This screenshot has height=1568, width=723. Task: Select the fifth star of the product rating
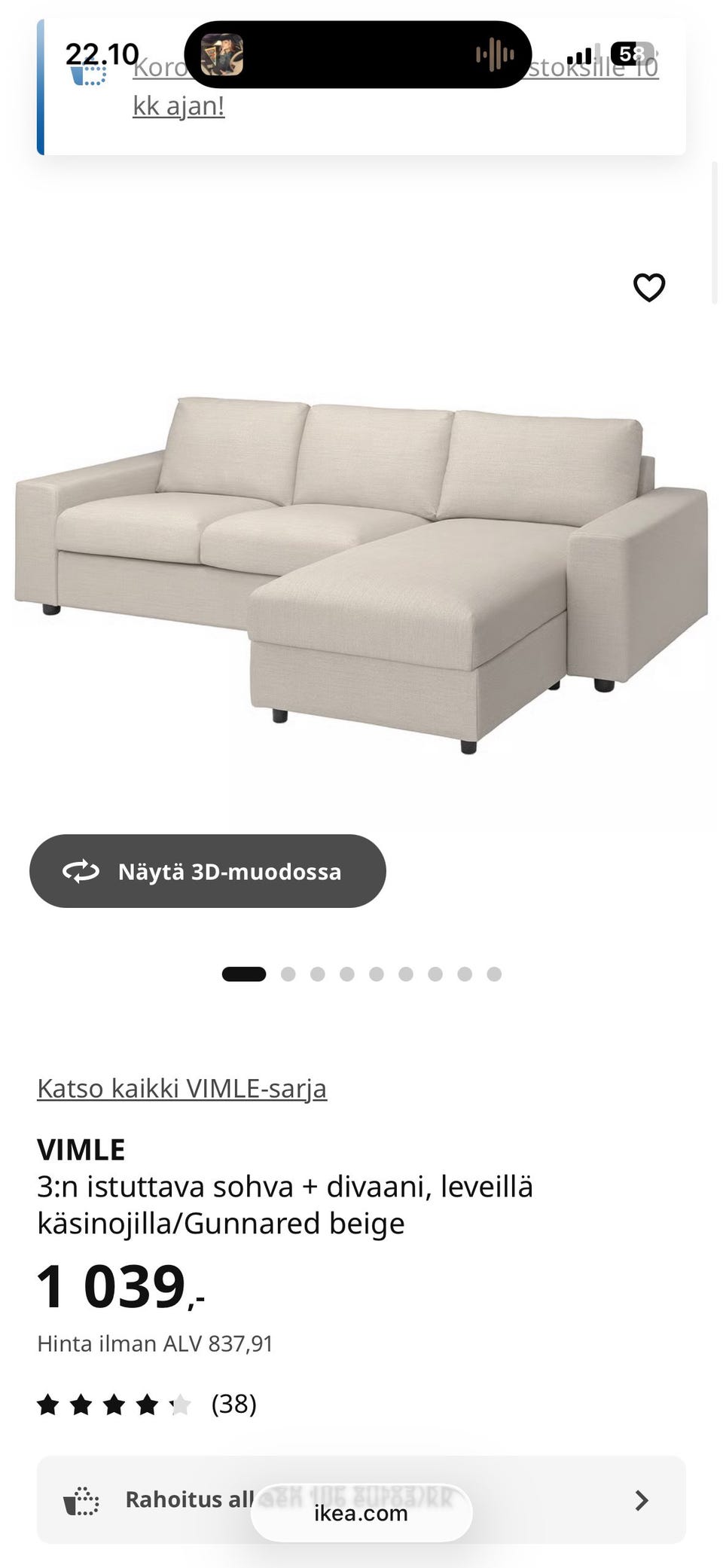point(181,1404)
